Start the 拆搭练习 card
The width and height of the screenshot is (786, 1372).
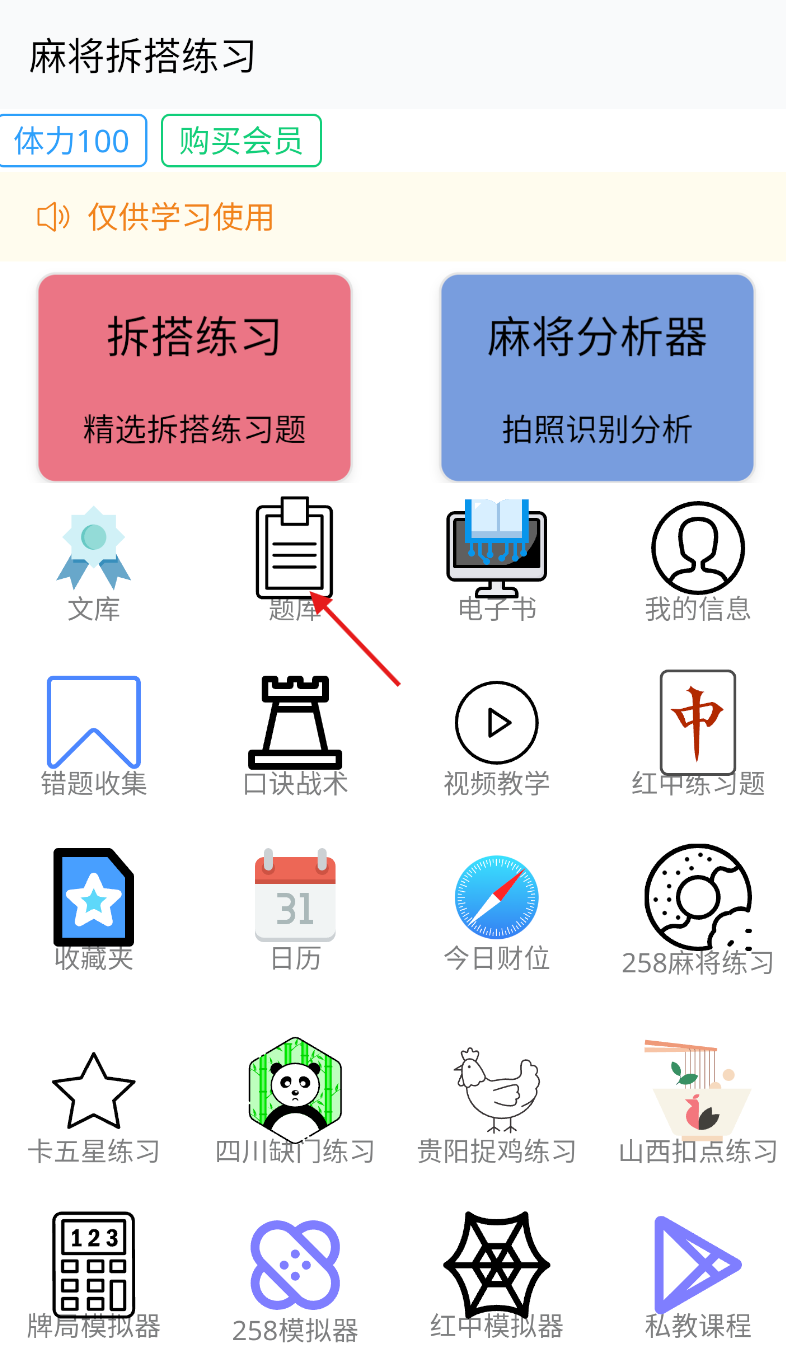[x=195, y=378]
